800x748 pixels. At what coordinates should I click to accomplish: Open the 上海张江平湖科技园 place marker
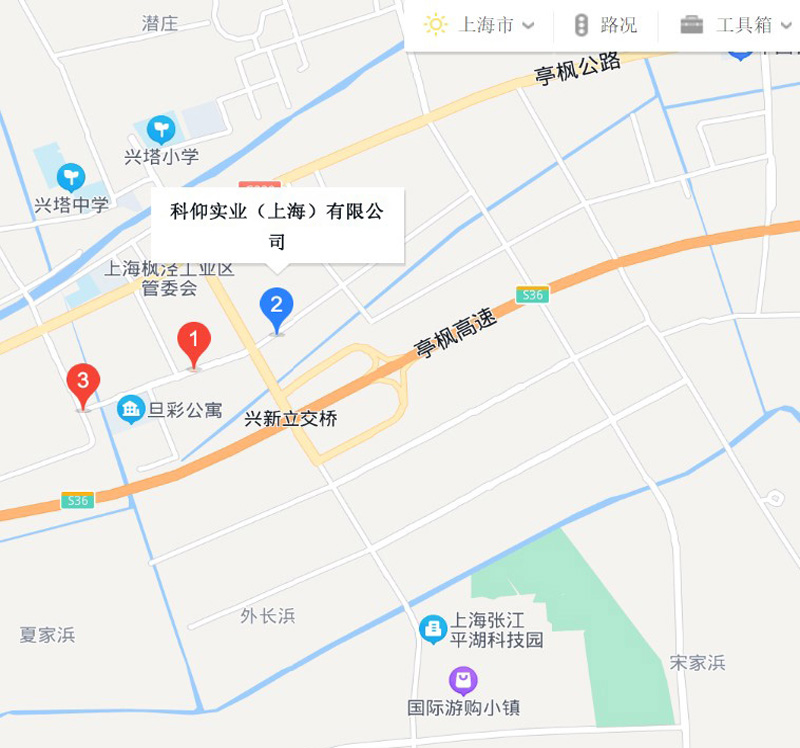pyautogui.click(x=433, y=630)
